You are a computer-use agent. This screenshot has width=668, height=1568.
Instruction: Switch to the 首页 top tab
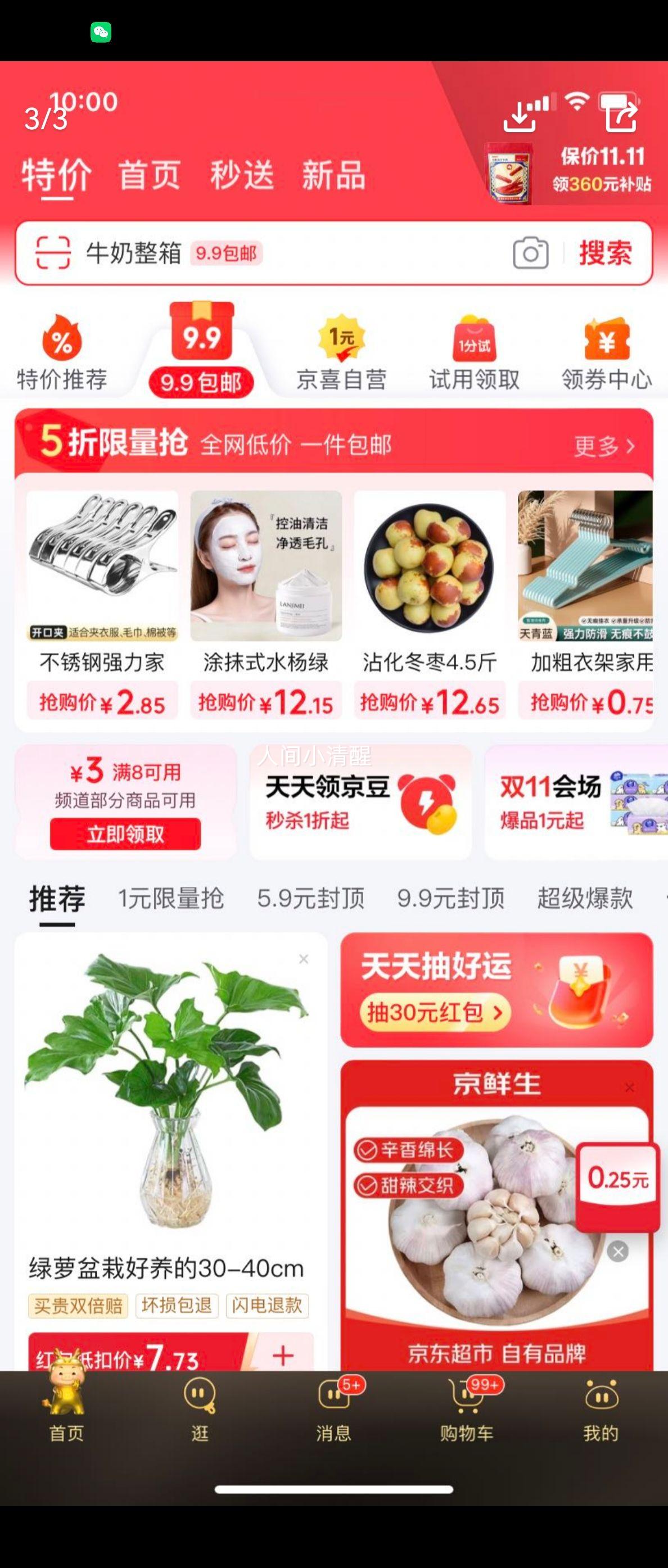point(149,175)
